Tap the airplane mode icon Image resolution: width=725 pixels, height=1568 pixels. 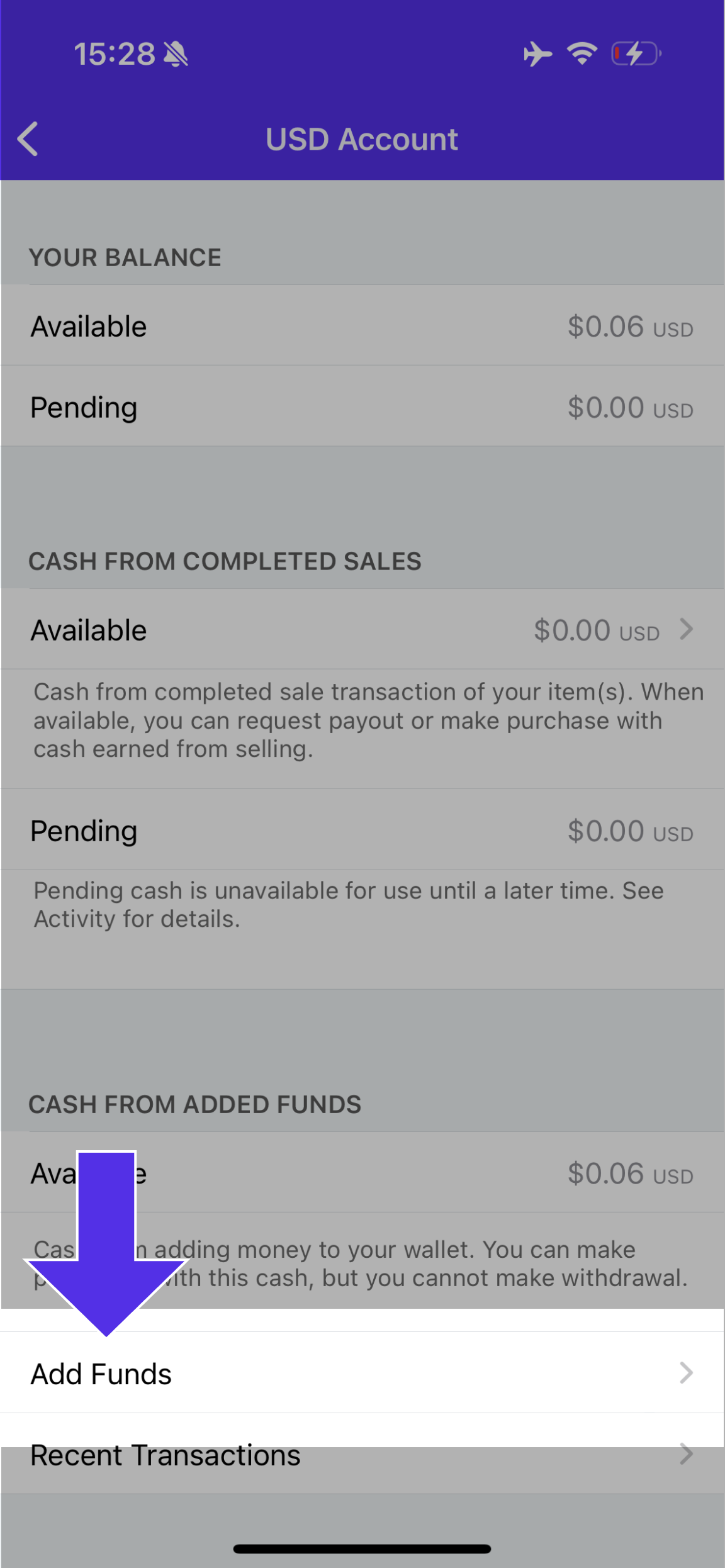tap(538, 53)
